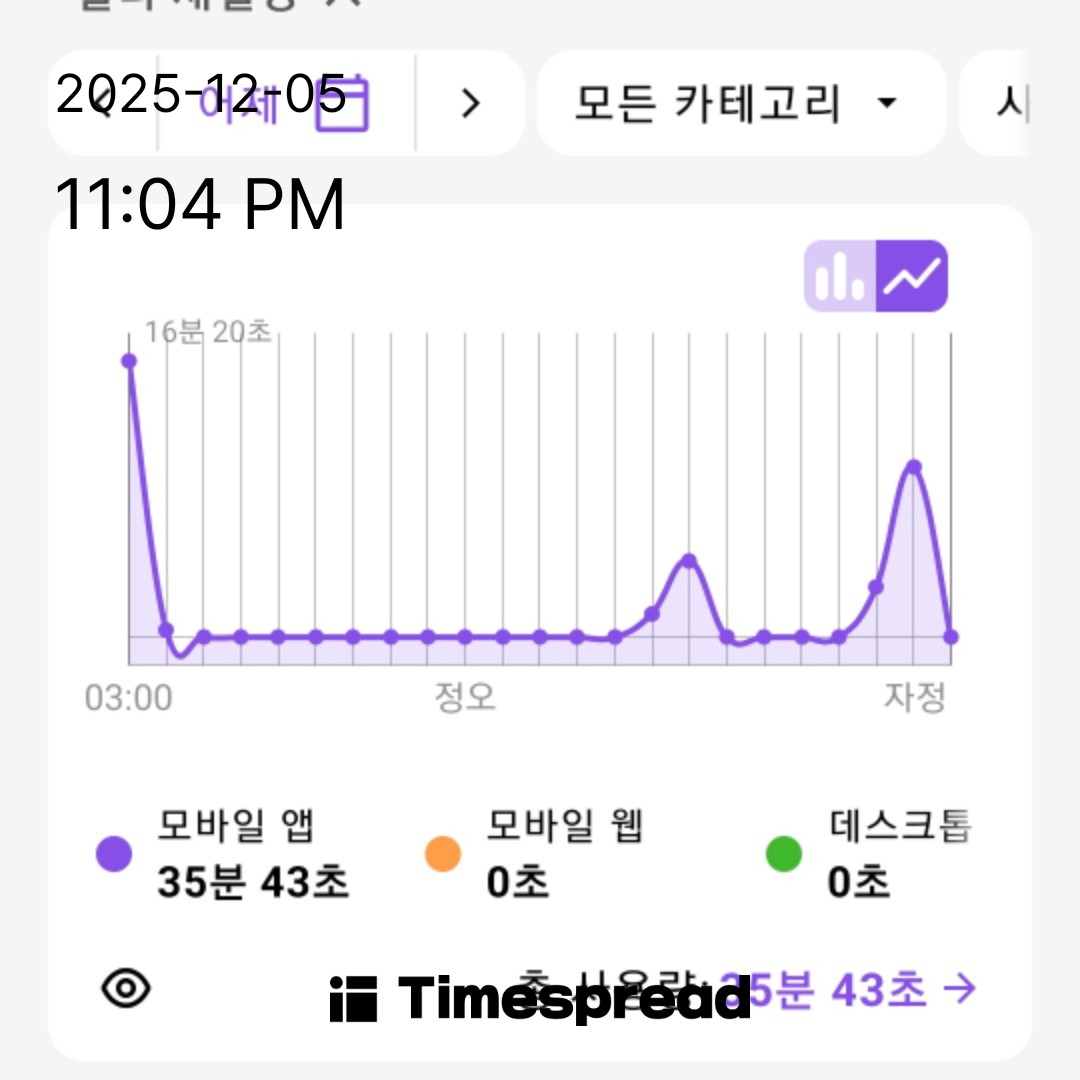This screenshot has width=1080, height=1080.
Task: Switch to the bar chart view
Action: click(x=840, y=276)
